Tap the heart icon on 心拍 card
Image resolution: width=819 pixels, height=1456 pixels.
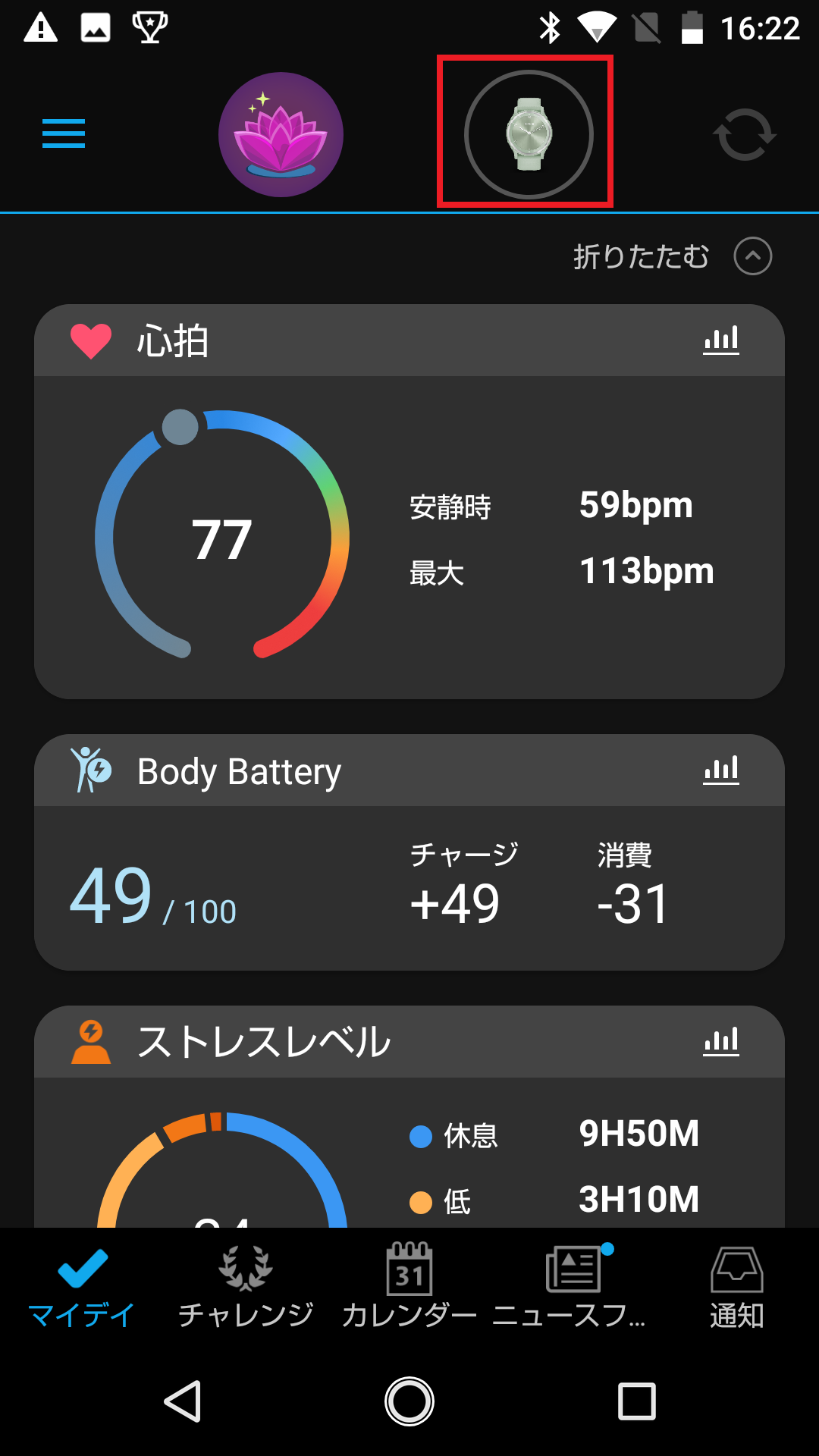90,340
